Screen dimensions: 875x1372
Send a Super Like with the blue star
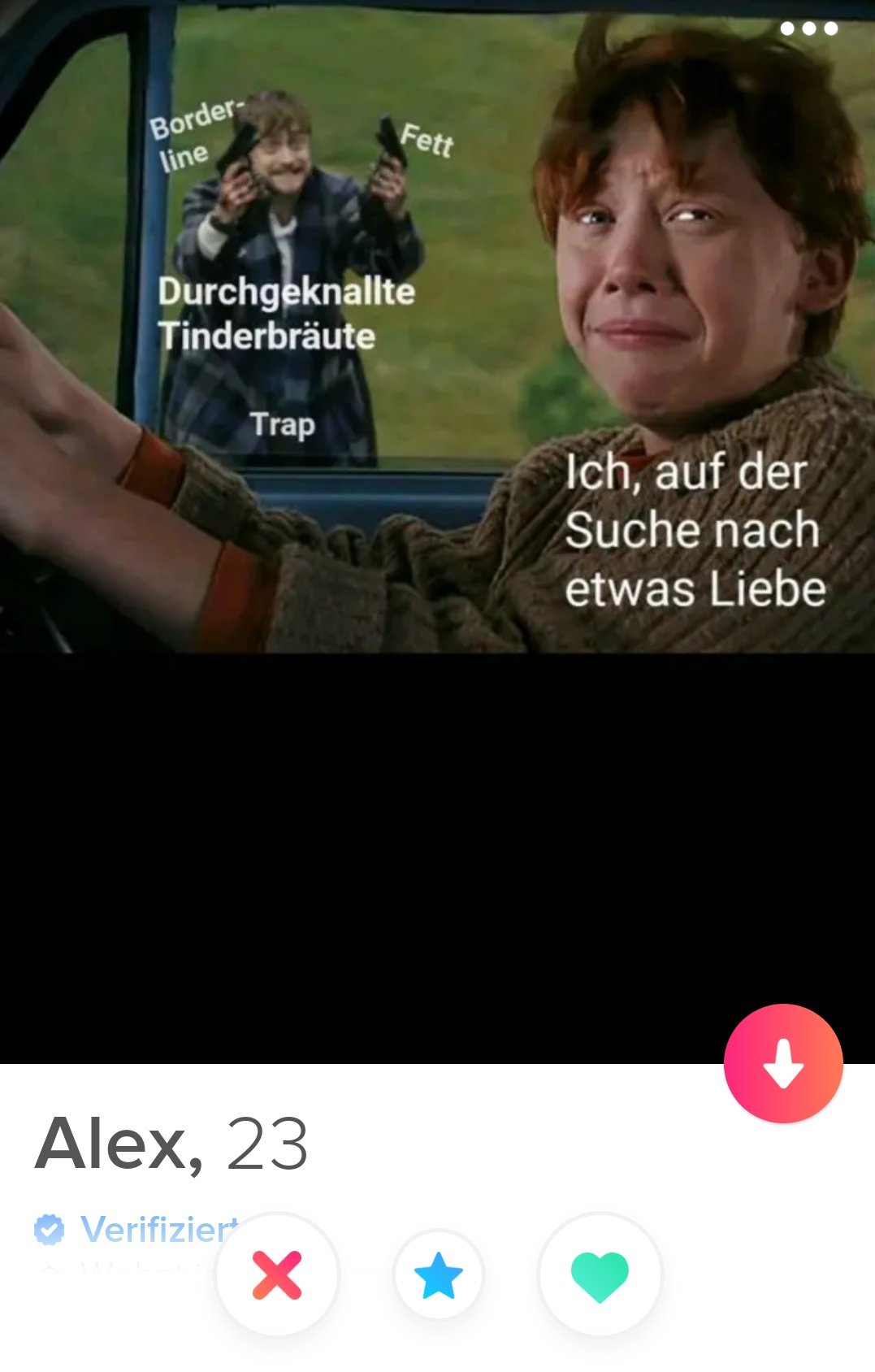[x=439, y=1275]
